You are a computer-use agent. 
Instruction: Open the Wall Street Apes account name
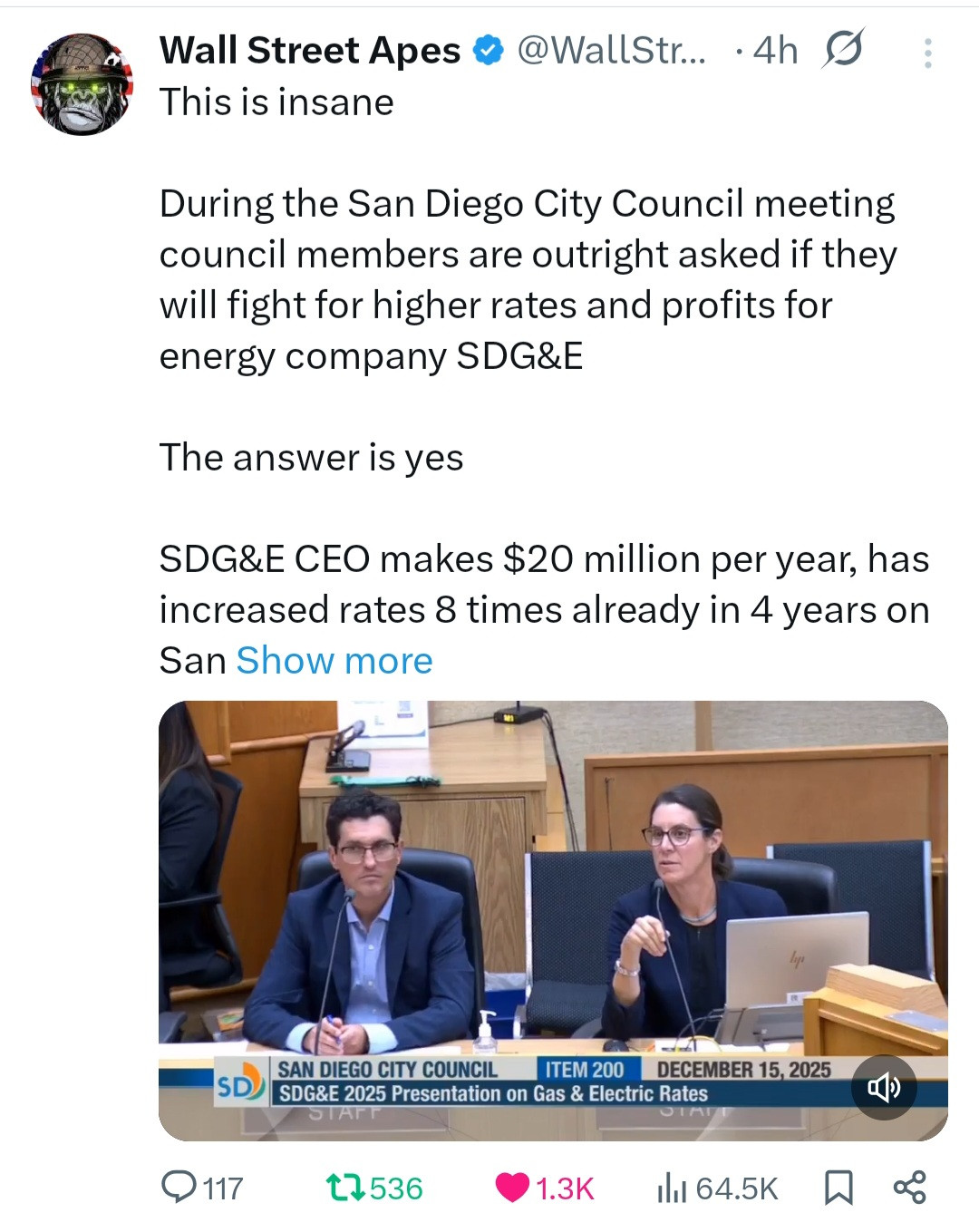point(309,51)
